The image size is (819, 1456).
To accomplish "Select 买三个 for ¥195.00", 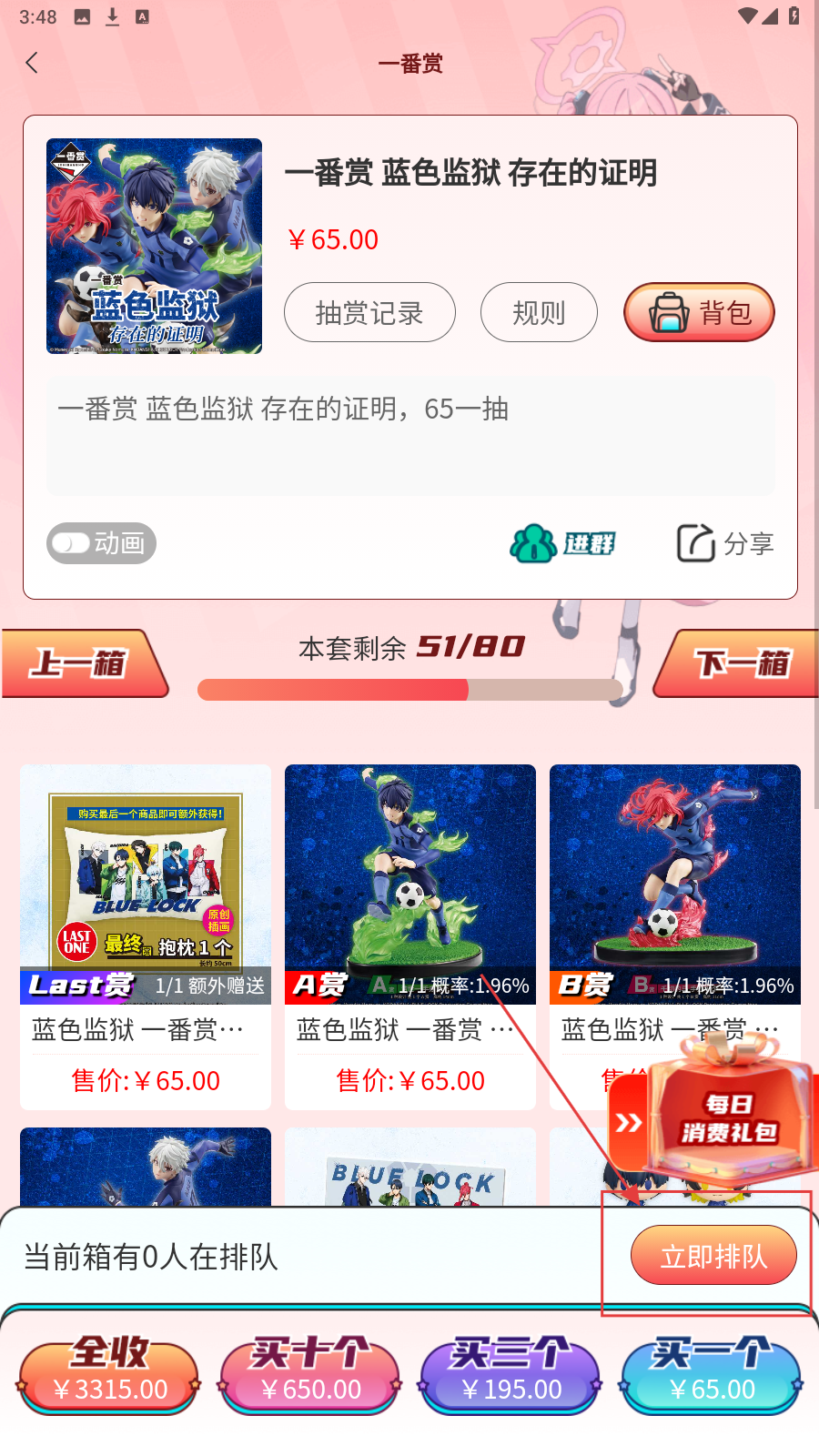I will 511,1374.
